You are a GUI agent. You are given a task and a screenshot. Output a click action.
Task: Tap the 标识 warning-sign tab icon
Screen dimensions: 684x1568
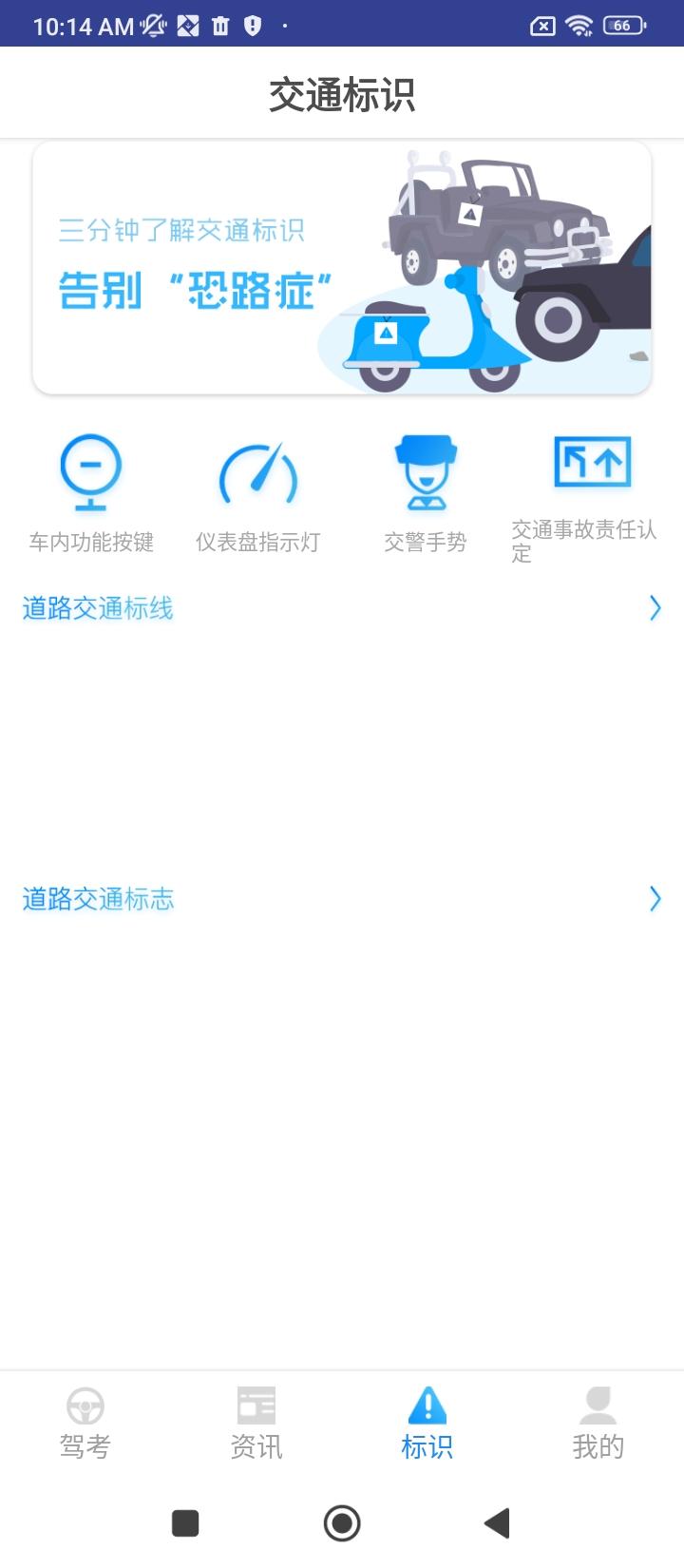pyautogui.click(x=427, y=1406)
